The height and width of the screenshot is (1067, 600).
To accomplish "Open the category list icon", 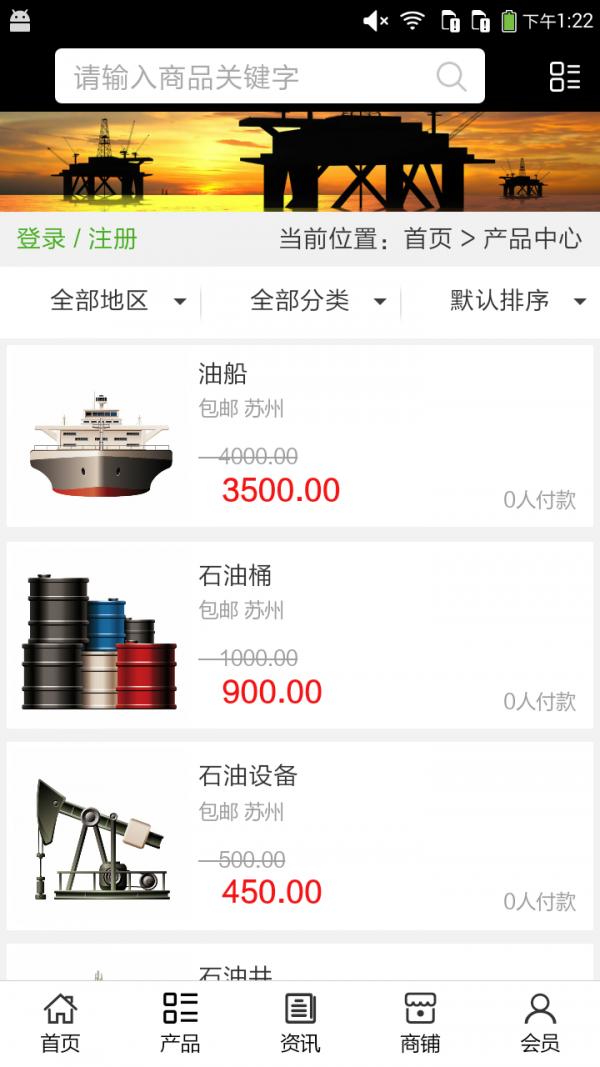I will pos(565,77).
